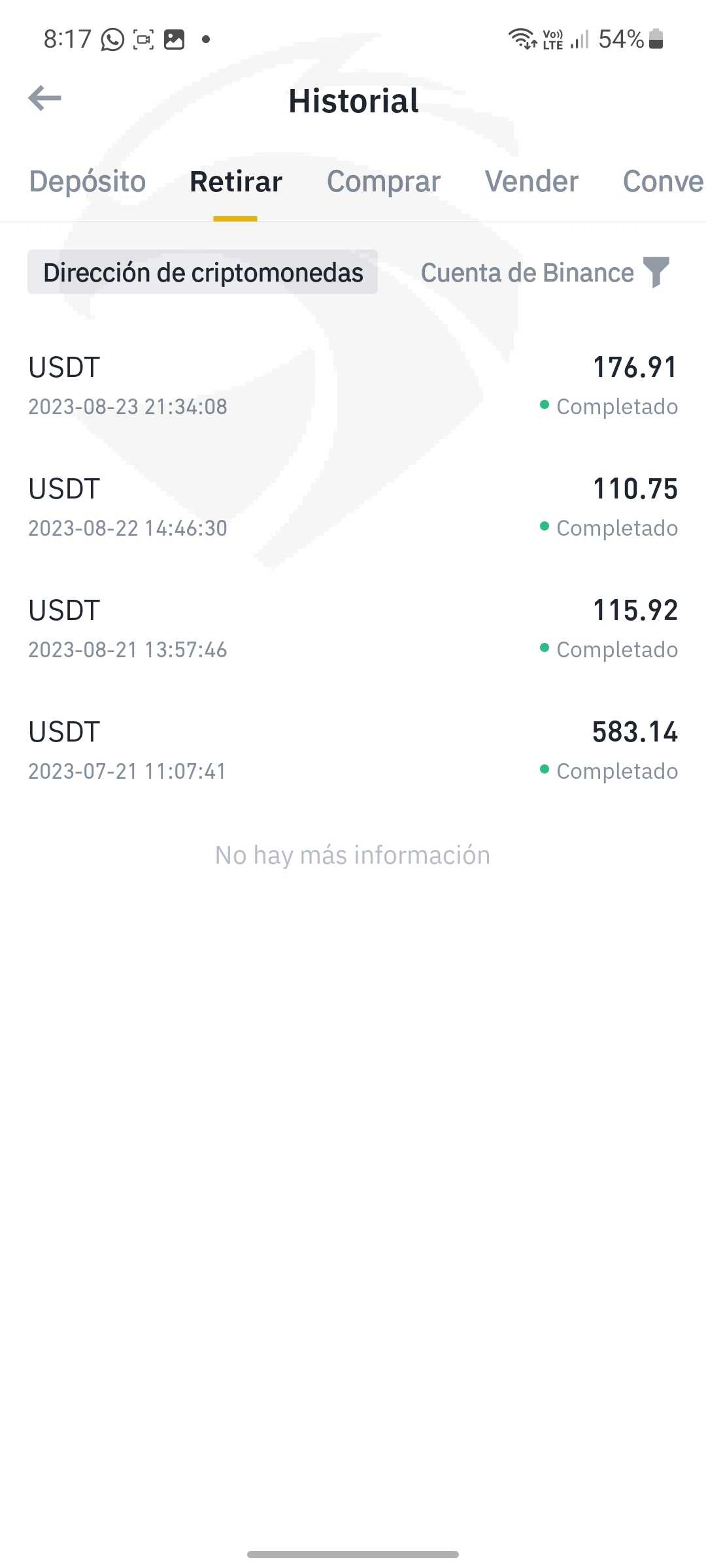Show the 583.14 USDT withdrawal details

pos(353,751)
